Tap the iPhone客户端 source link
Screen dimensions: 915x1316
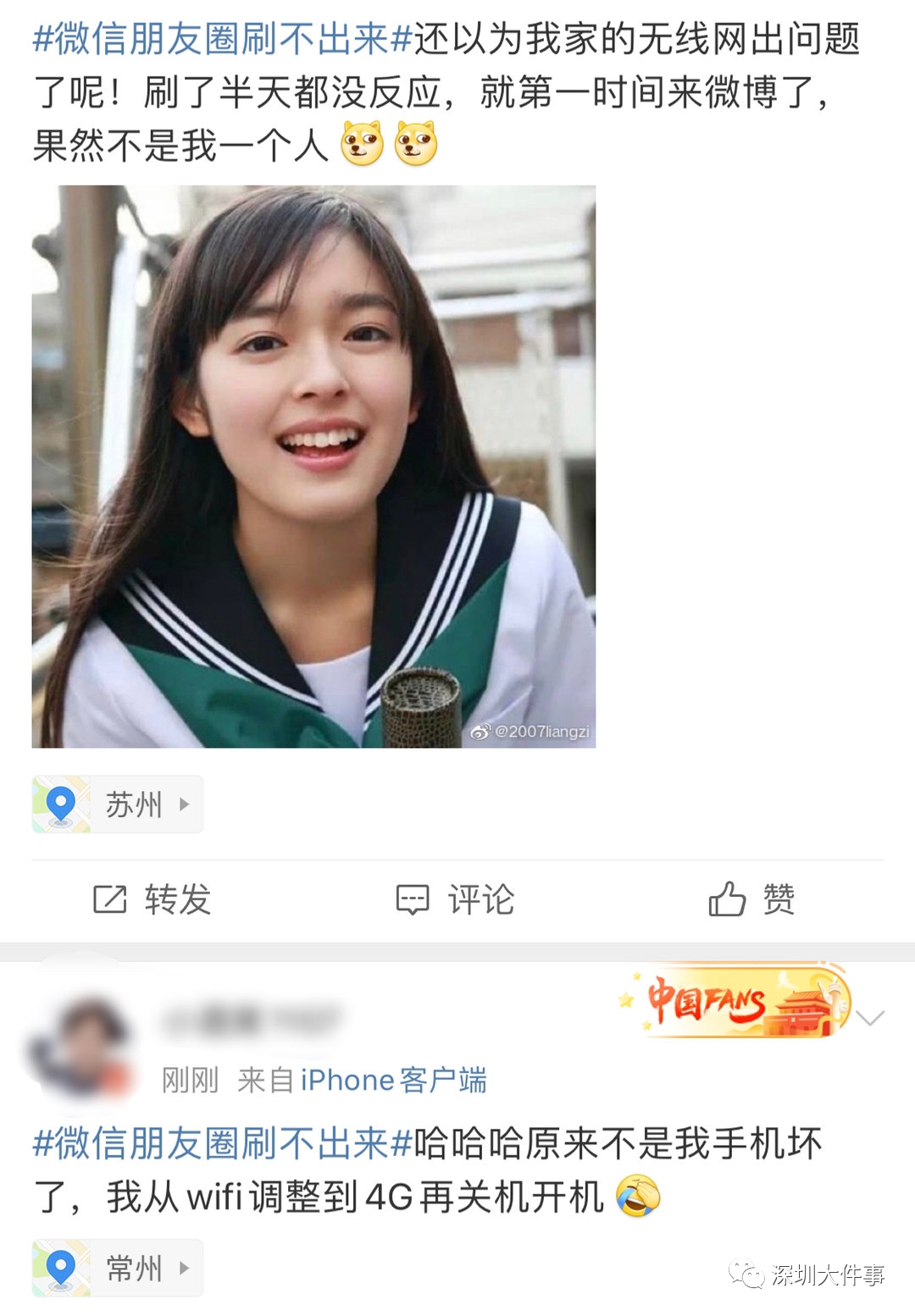click(x=394, y=1081)
